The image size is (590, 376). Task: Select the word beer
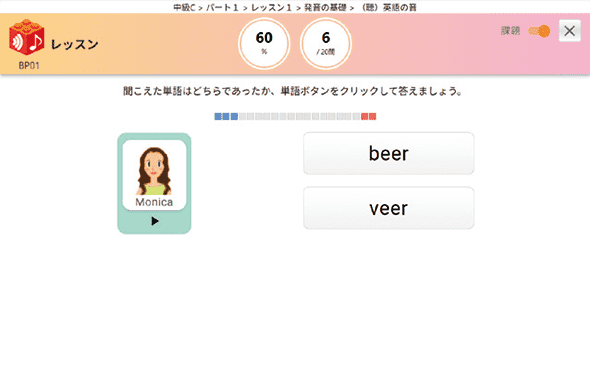click(389, 153)
